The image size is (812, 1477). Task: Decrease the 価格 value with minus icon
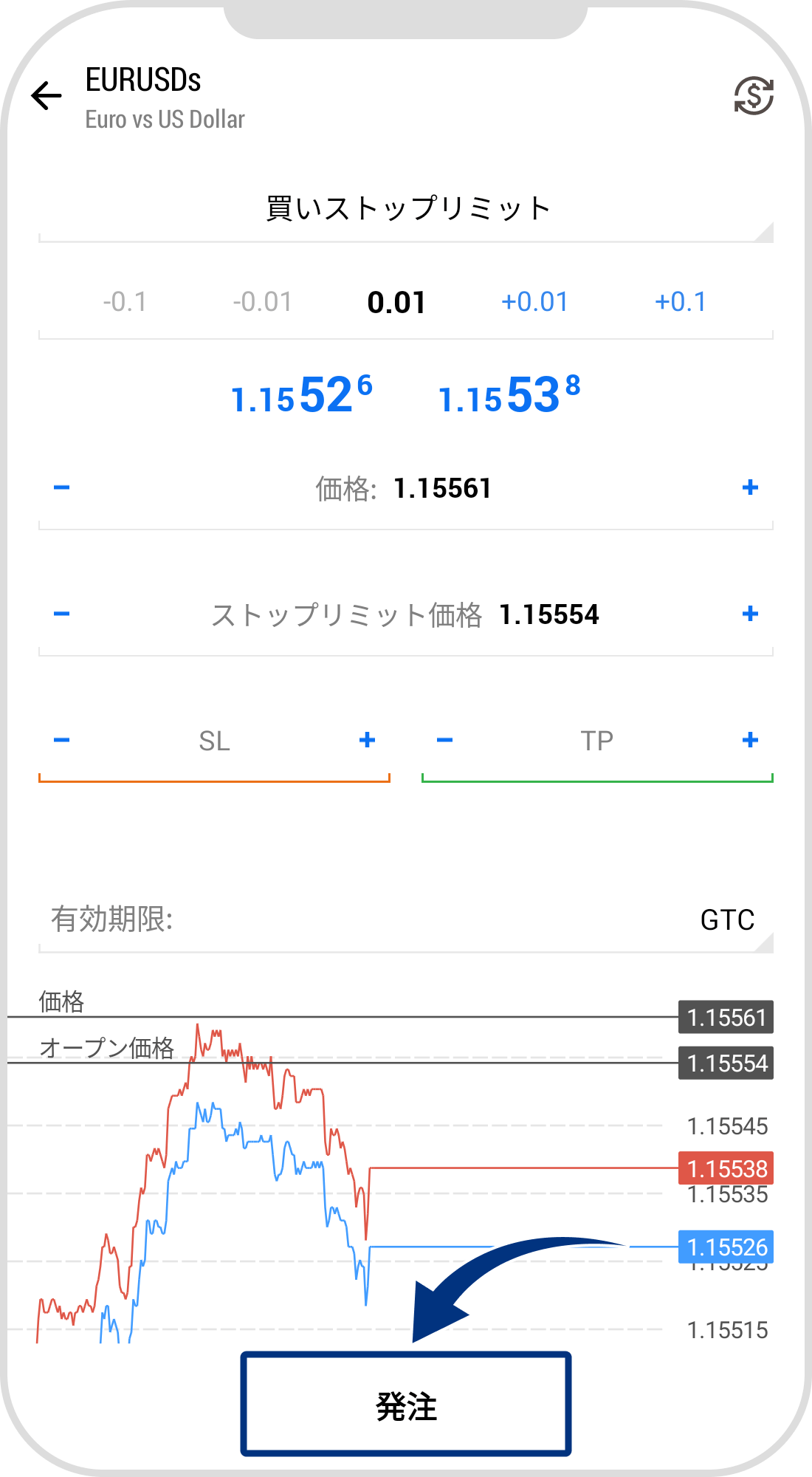point(61,487)
